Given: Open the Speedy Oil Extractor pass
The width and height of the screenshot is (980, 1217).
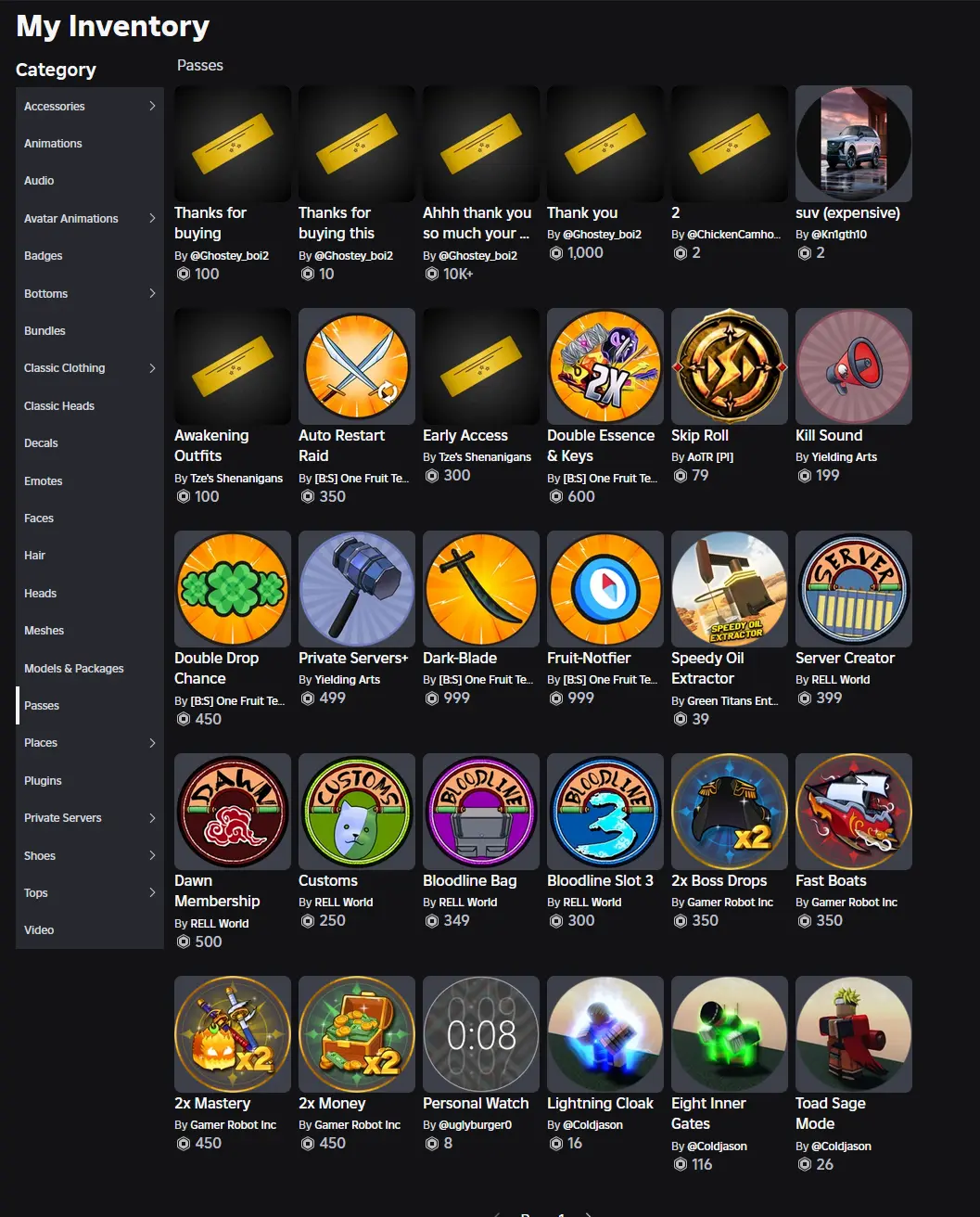Looking at the screenshot, I should 730,590.
